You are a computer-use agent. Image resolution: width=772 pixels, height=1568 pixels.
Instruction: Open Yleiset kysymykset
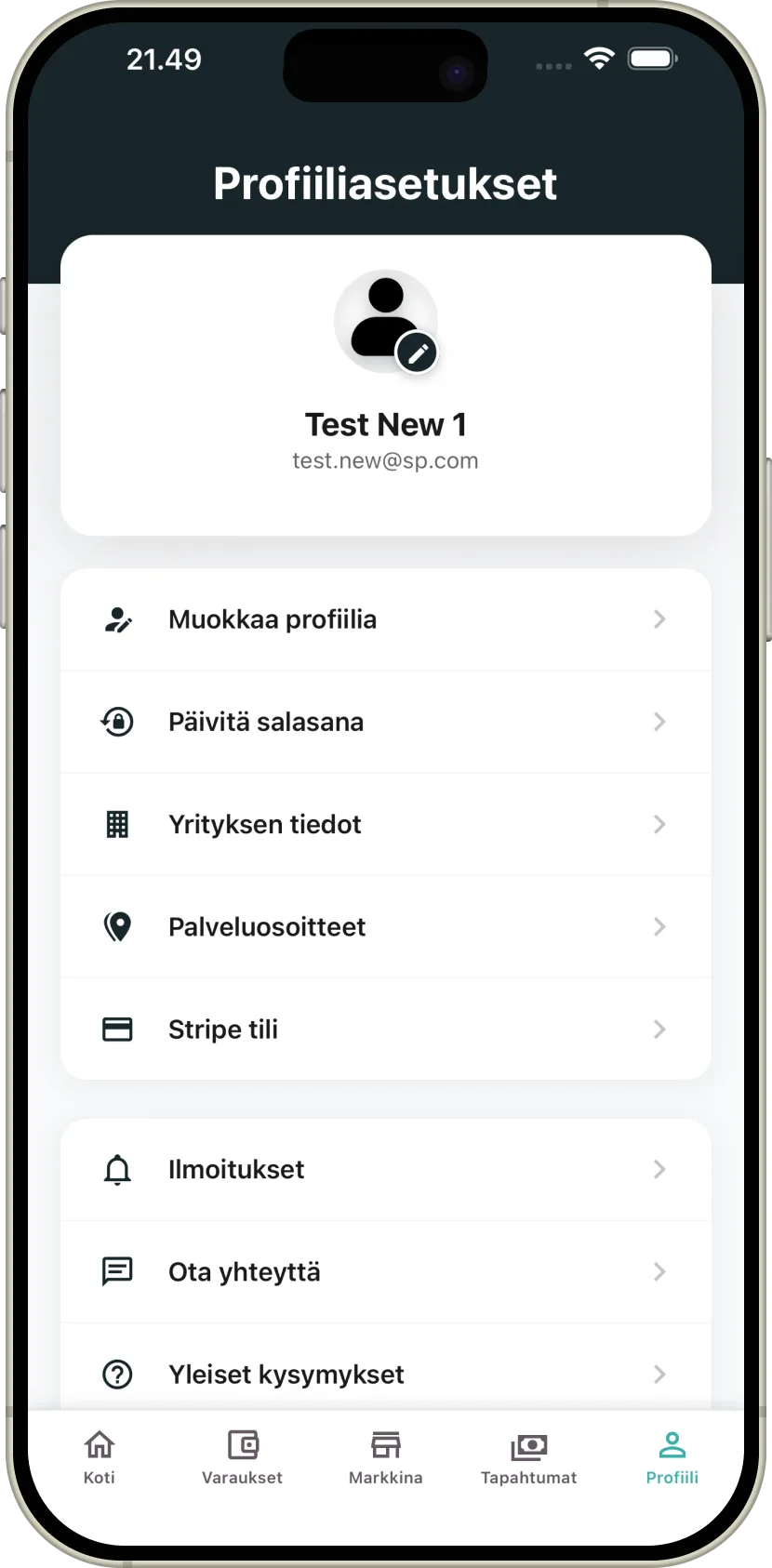[x=385, y=1374]
